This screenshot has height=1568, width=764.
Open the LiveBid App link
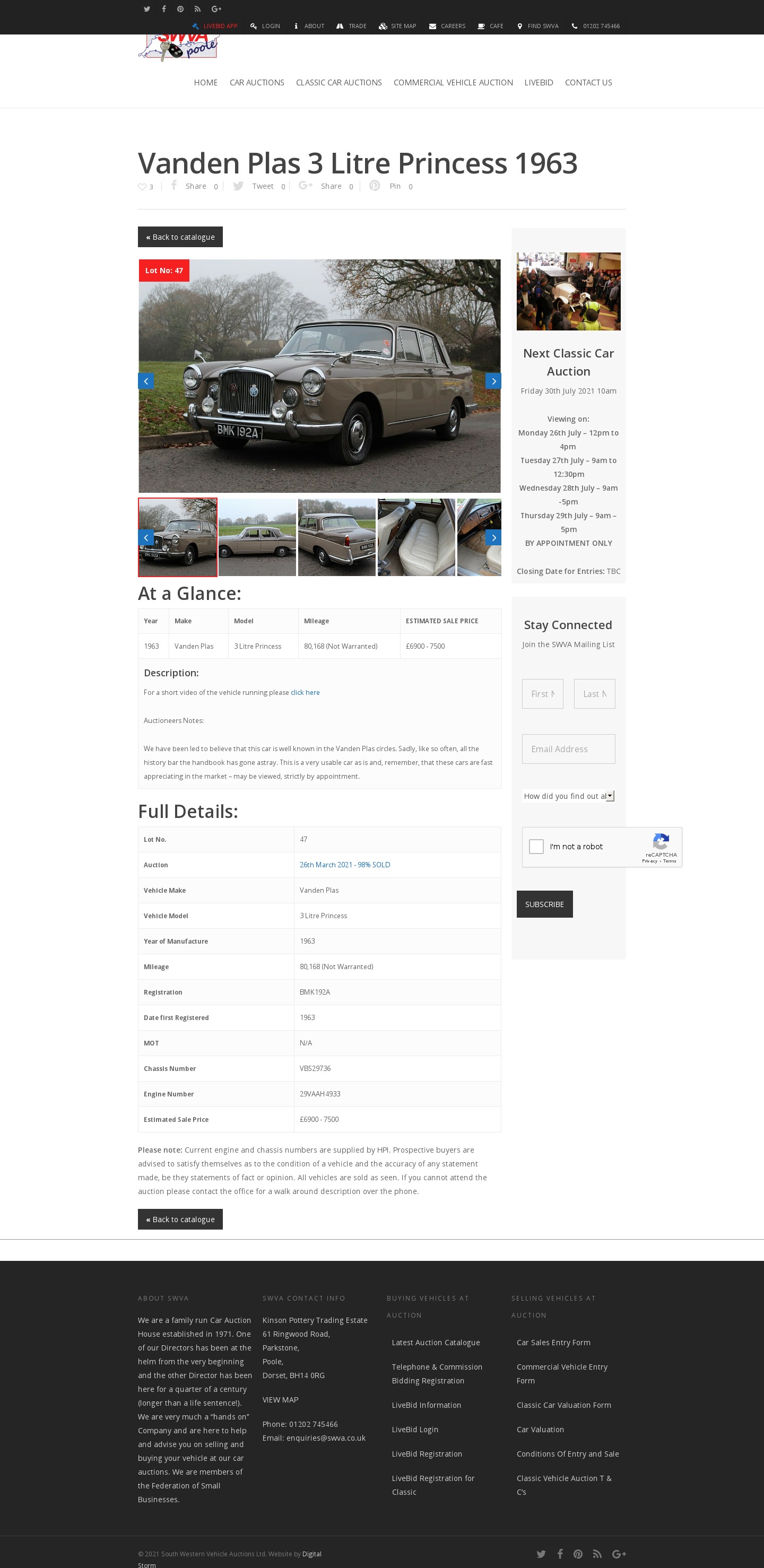[215, 26]
